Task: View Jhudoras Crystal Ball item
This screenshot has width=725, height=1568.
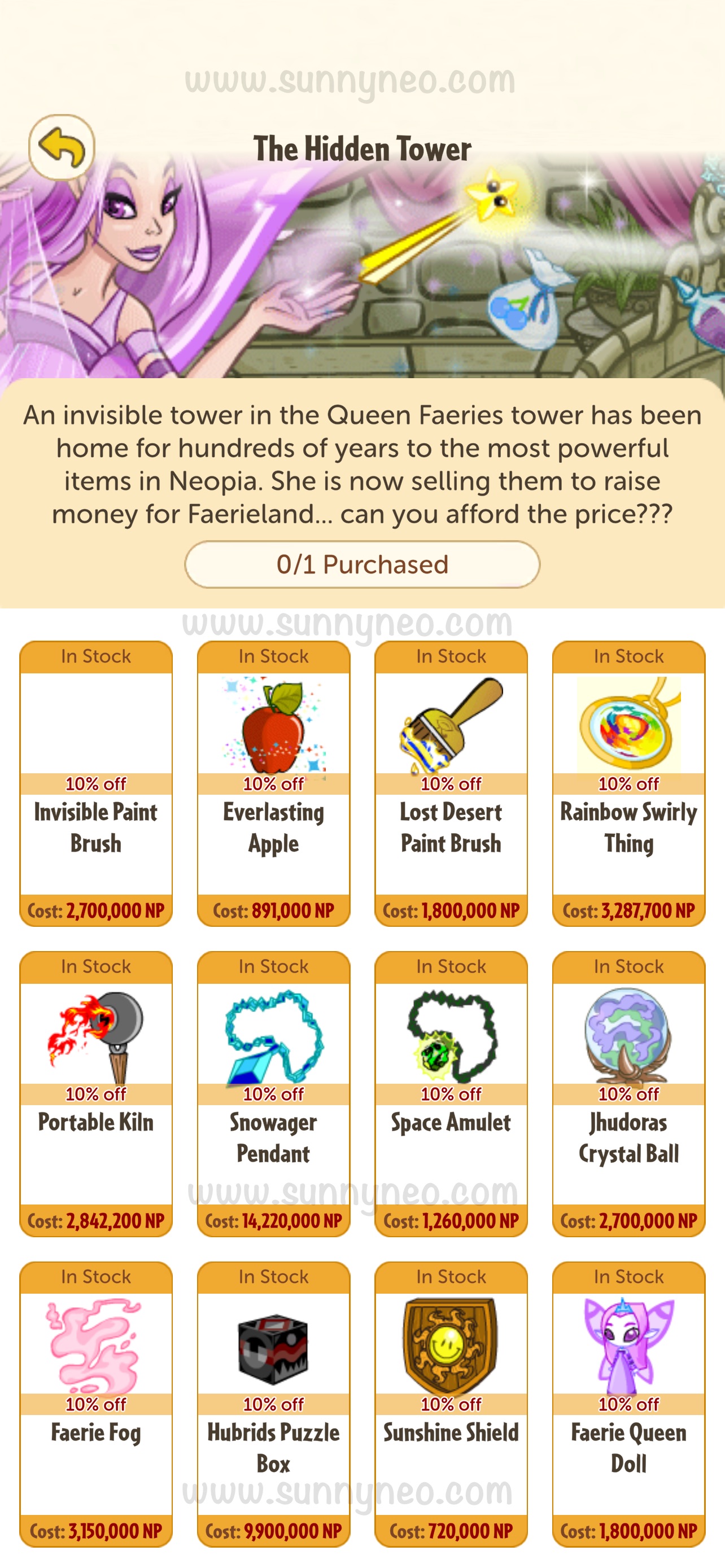Action: click(x=629, y=1094)
